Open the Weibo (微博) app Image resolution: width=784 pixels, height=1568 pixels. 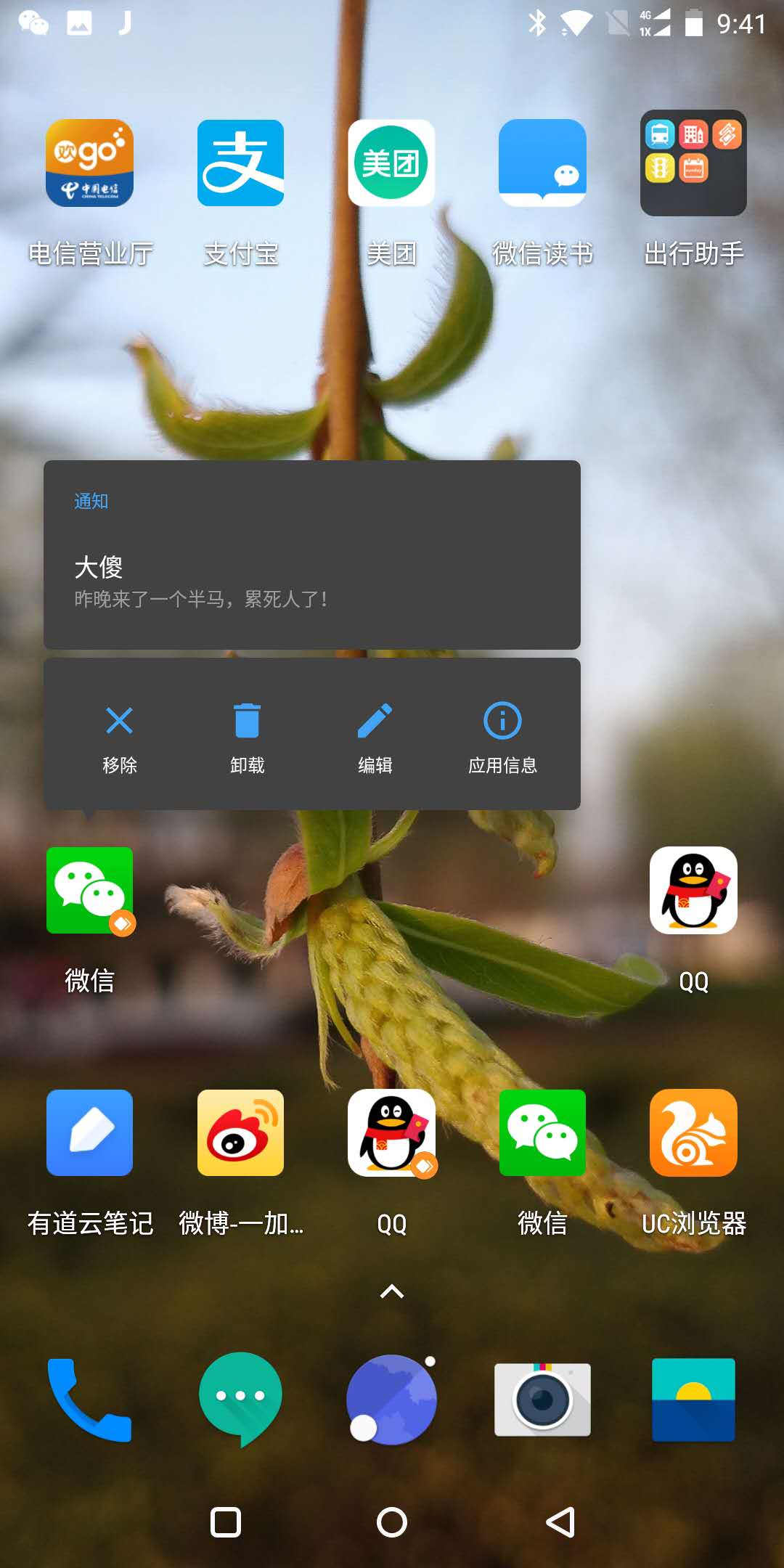[x=240, y=1132]
